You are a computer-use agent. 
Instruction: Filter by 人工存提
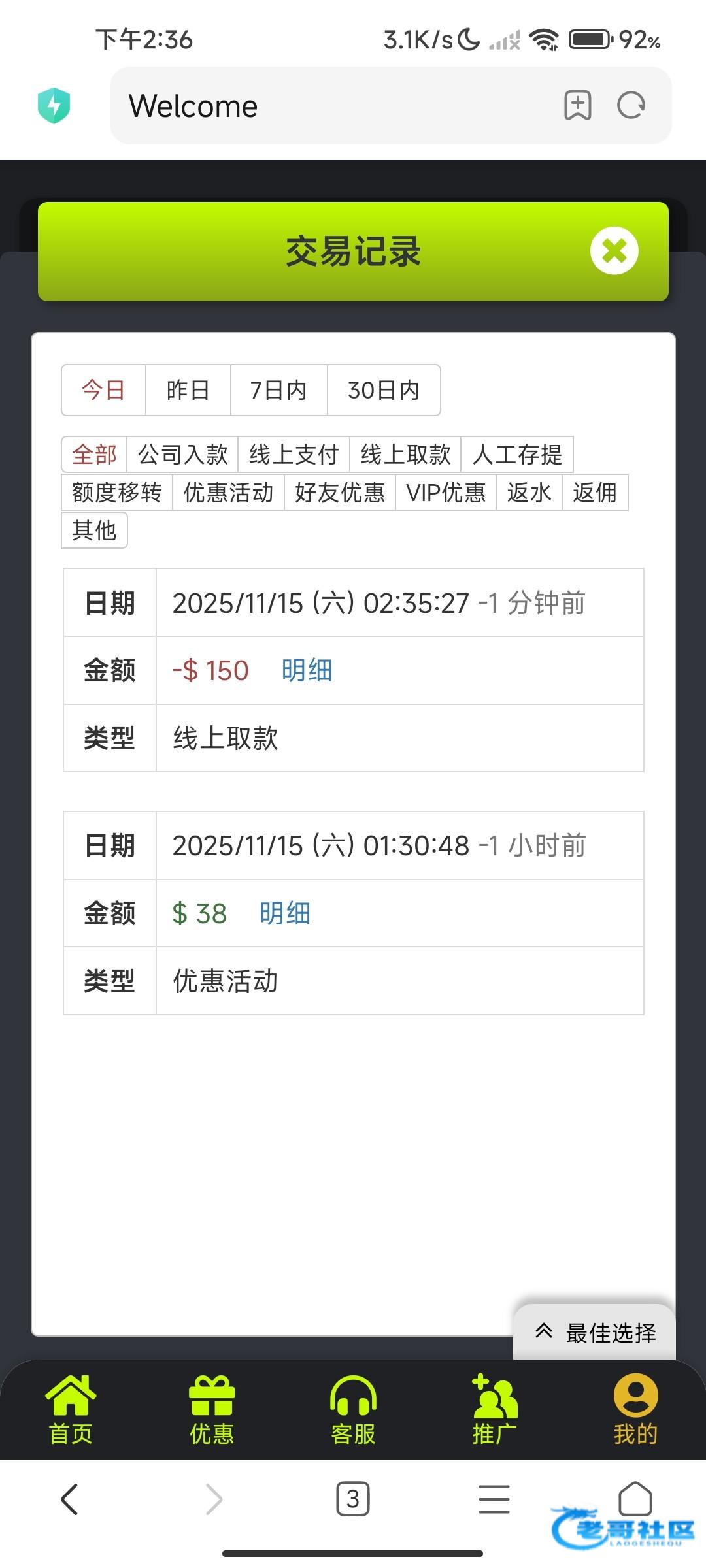coord(517,454)
